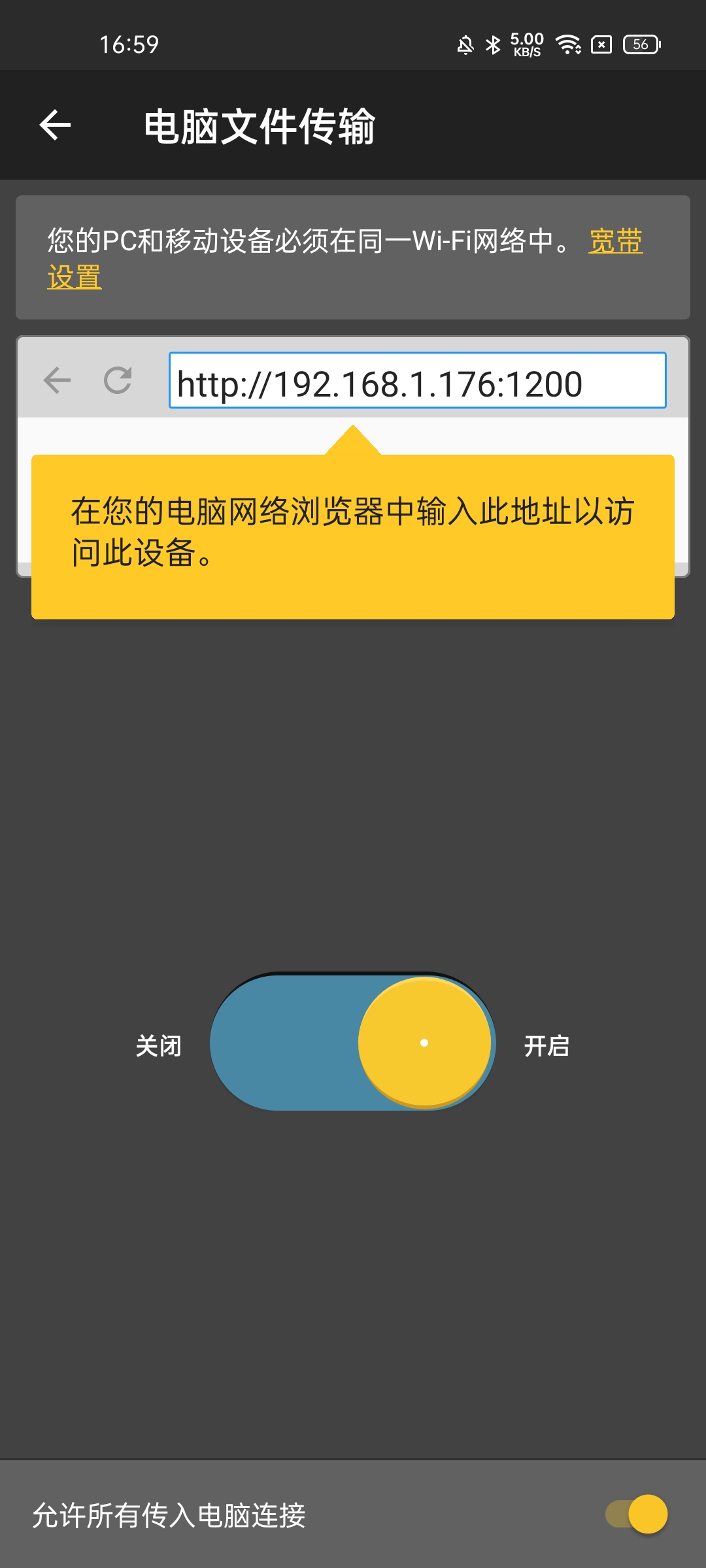
Task: Turn off the big file transfer switch
Action: point(353,1043)
